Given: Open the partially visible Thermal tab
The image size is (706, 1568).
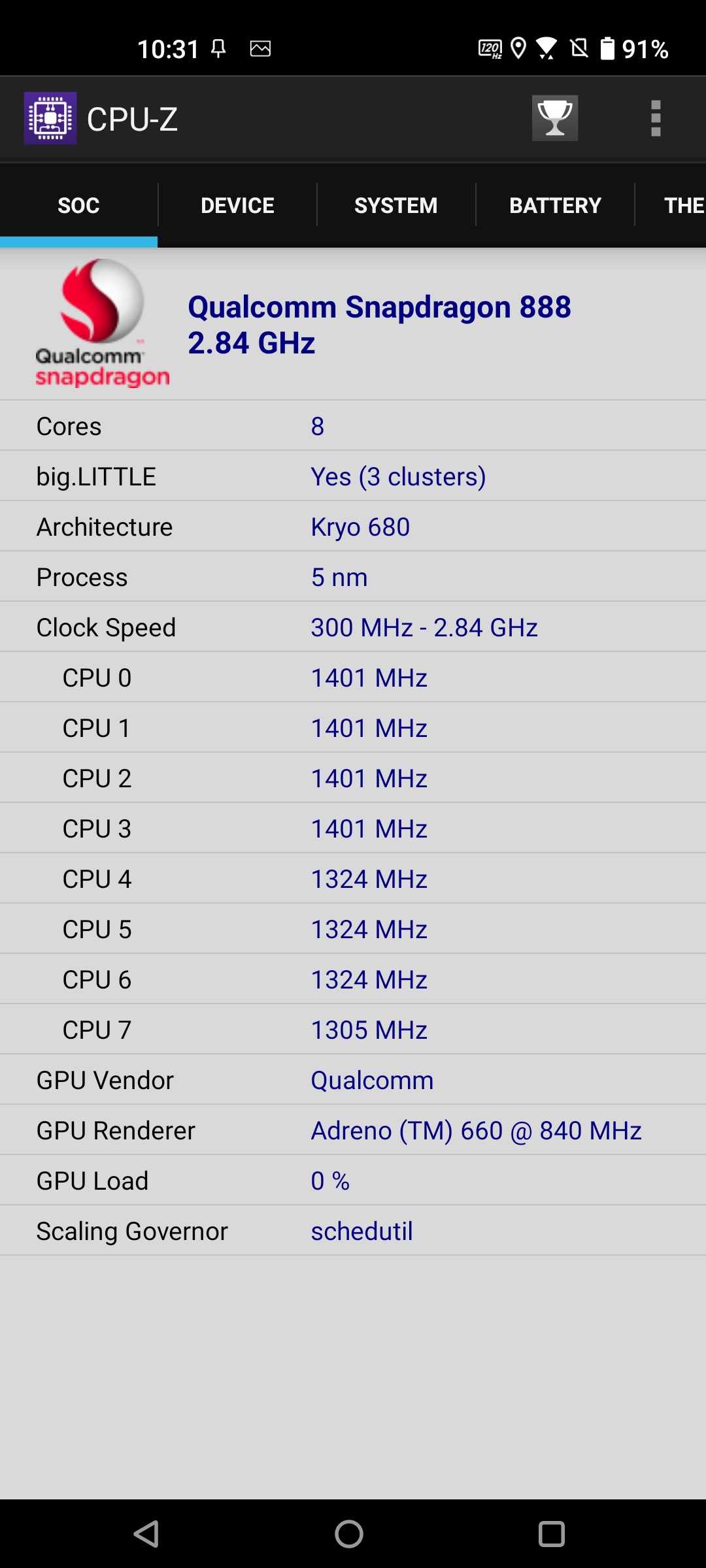Looking at the screenshot, I should [x=671, y=205].
